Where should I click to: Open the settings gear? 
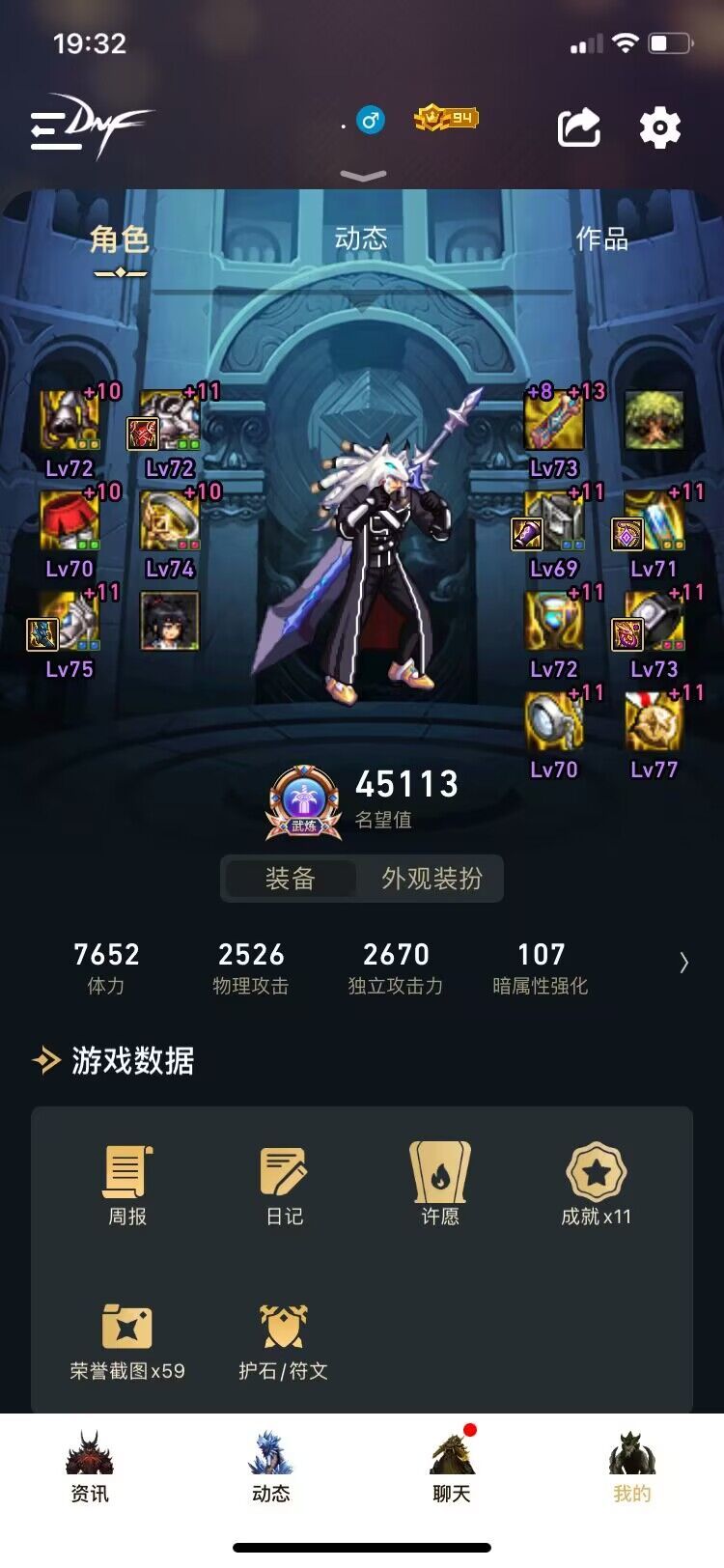pos(660,127)
